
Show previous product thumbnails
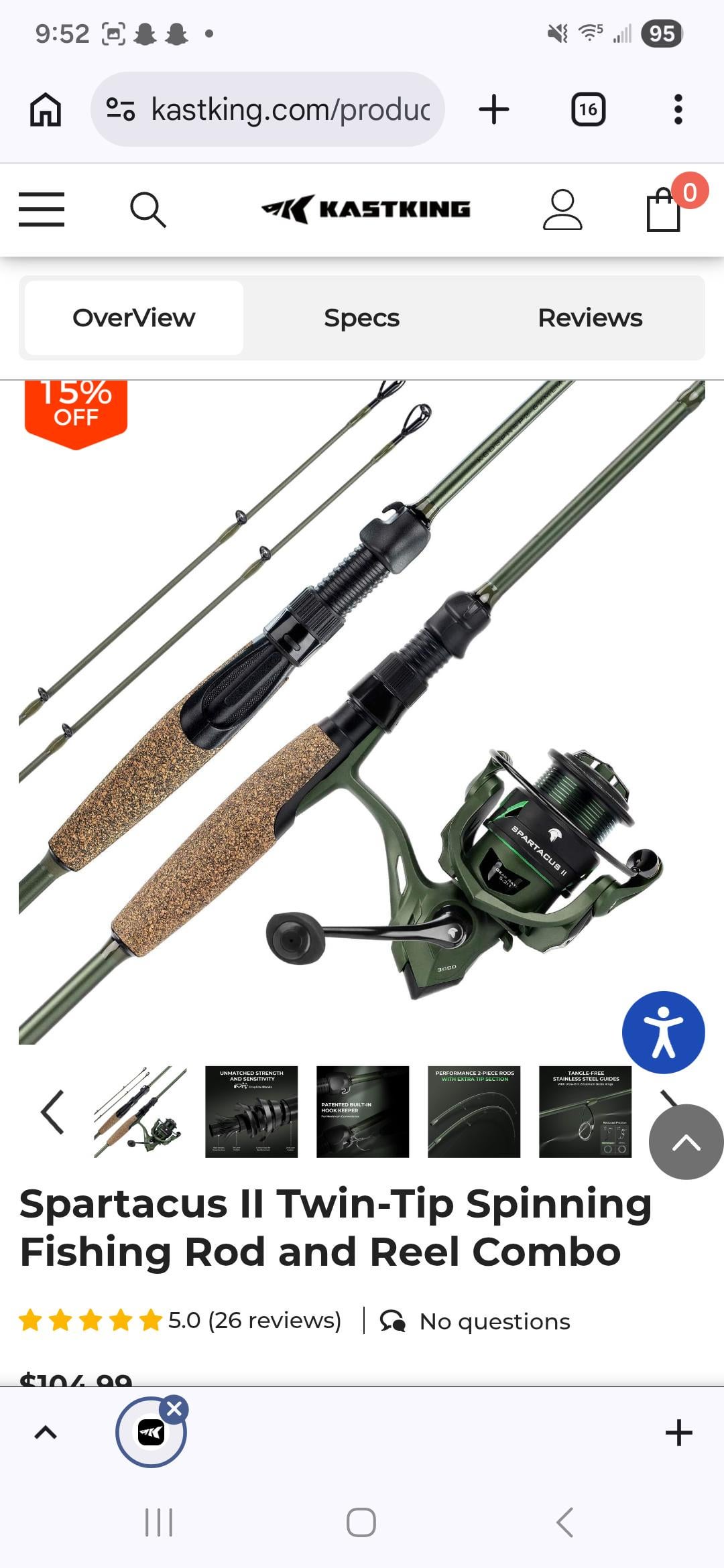click(52, 1112)
